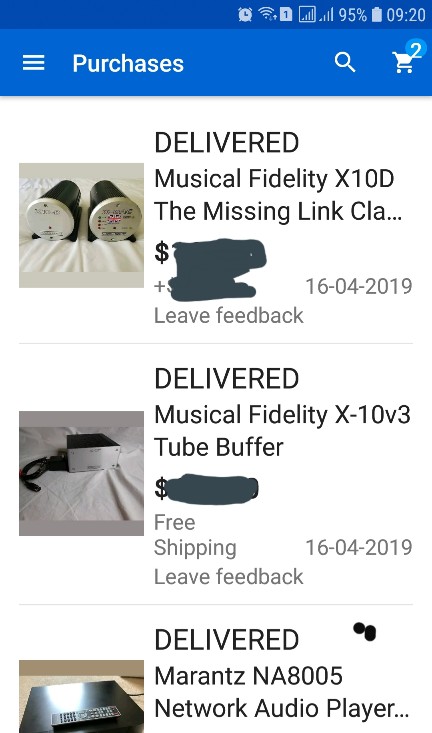Open the Musical Fidelity X10D Missing Link purchase

[x=216, y=225]
